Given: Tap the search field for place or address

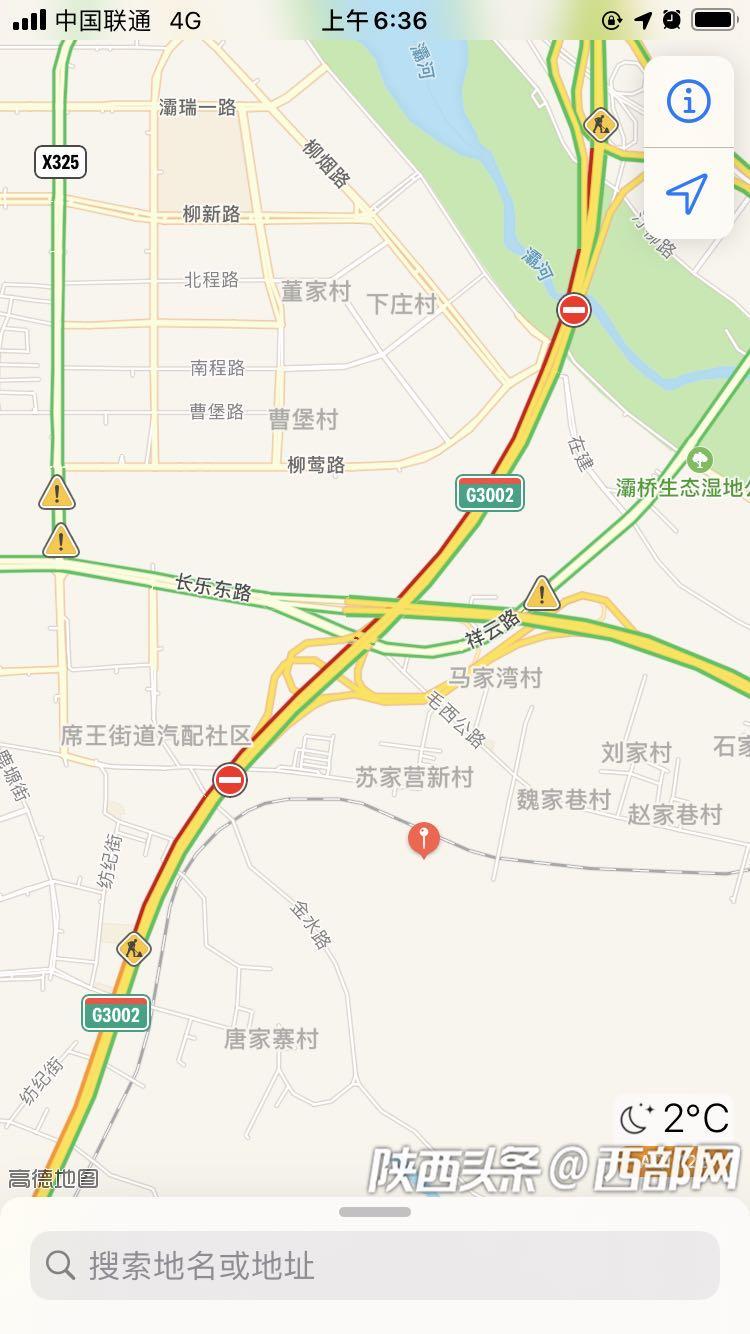Looking at the screenshot, I should click(x=375, y=1265).
